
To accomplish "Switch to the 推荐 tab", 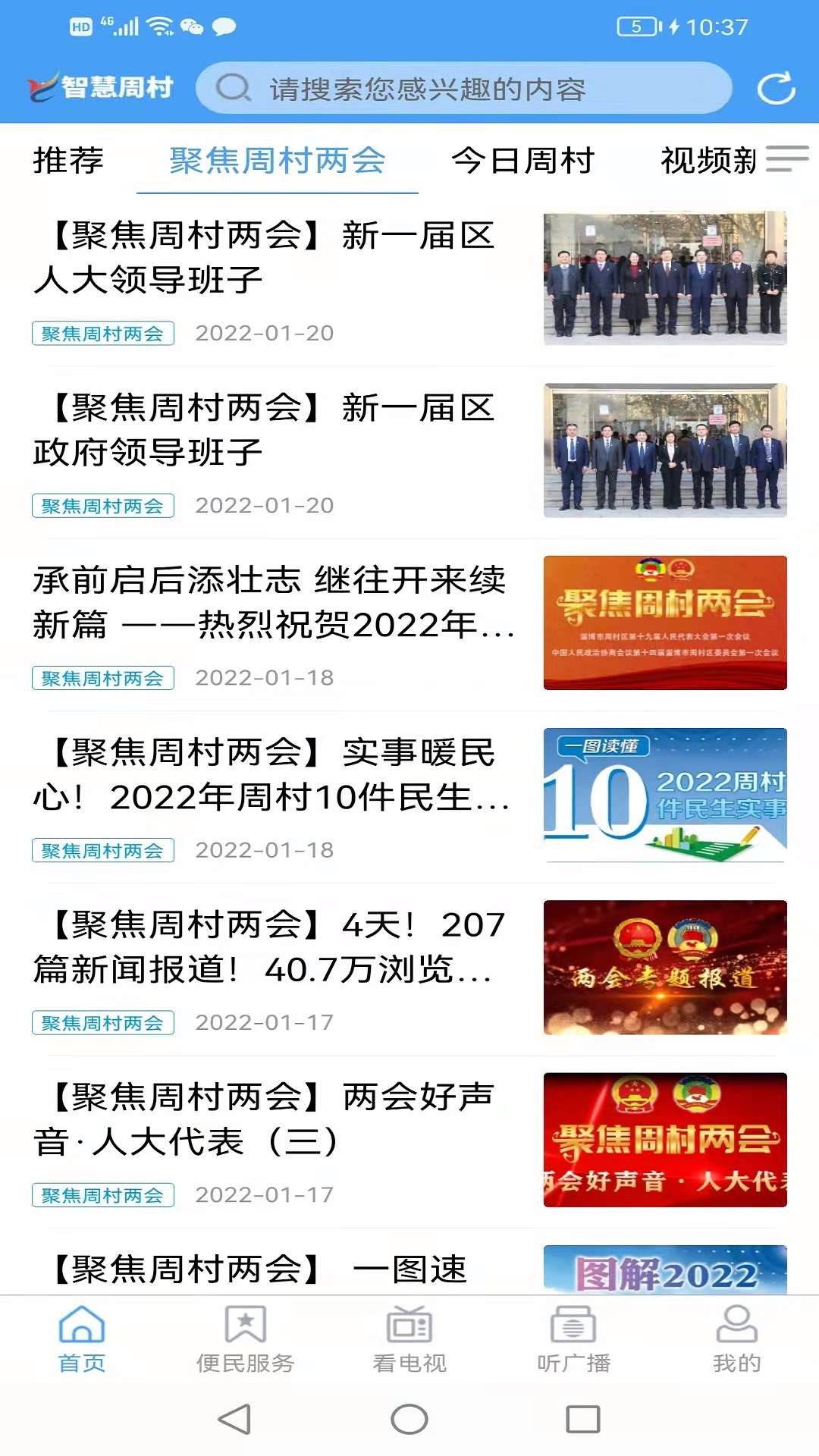I will pyautogui.click(x=68, y=161).
